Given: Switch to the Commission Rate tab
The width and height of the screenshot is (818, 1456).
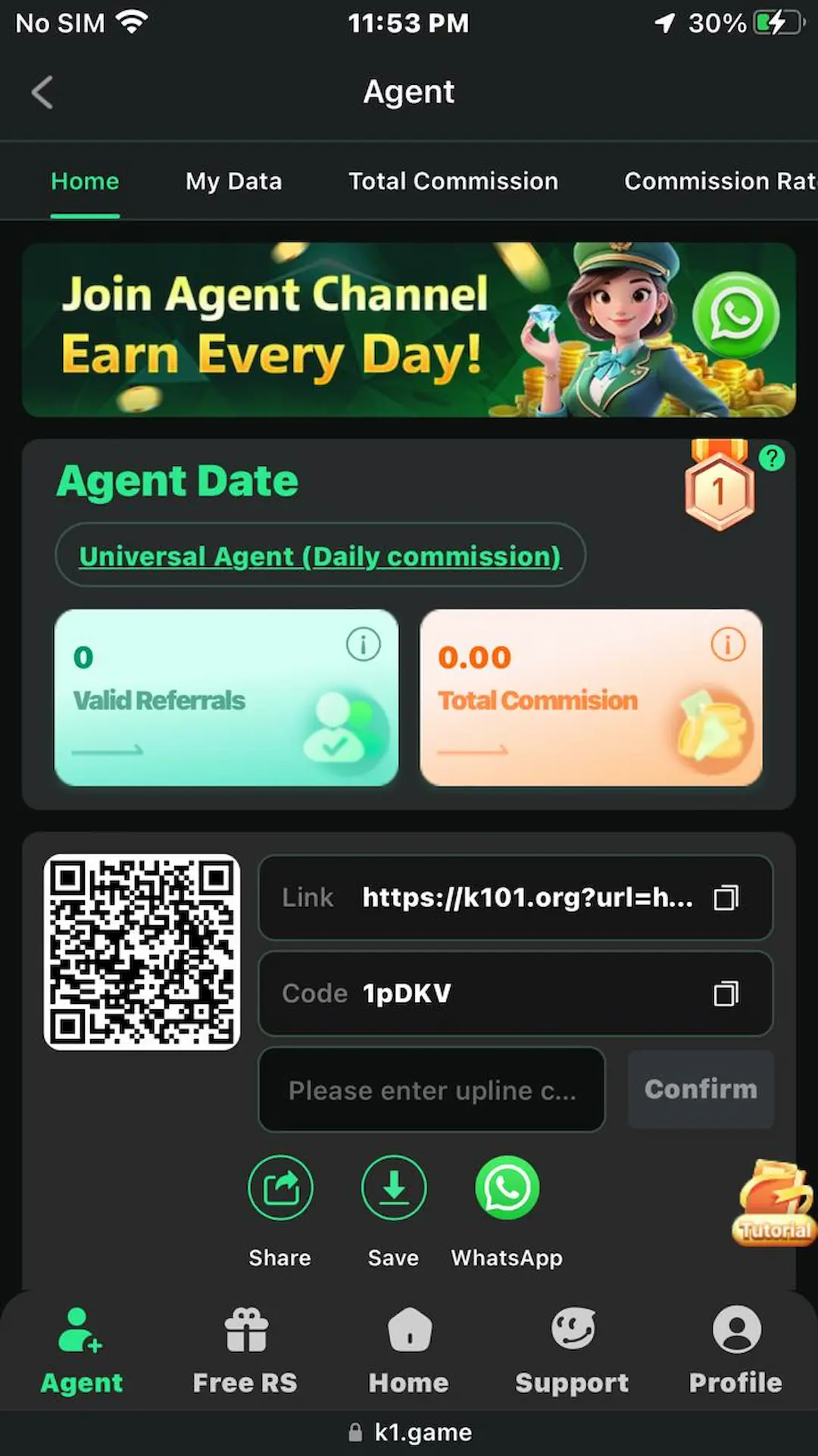Looking at the screenshot, I should (718, 182).
